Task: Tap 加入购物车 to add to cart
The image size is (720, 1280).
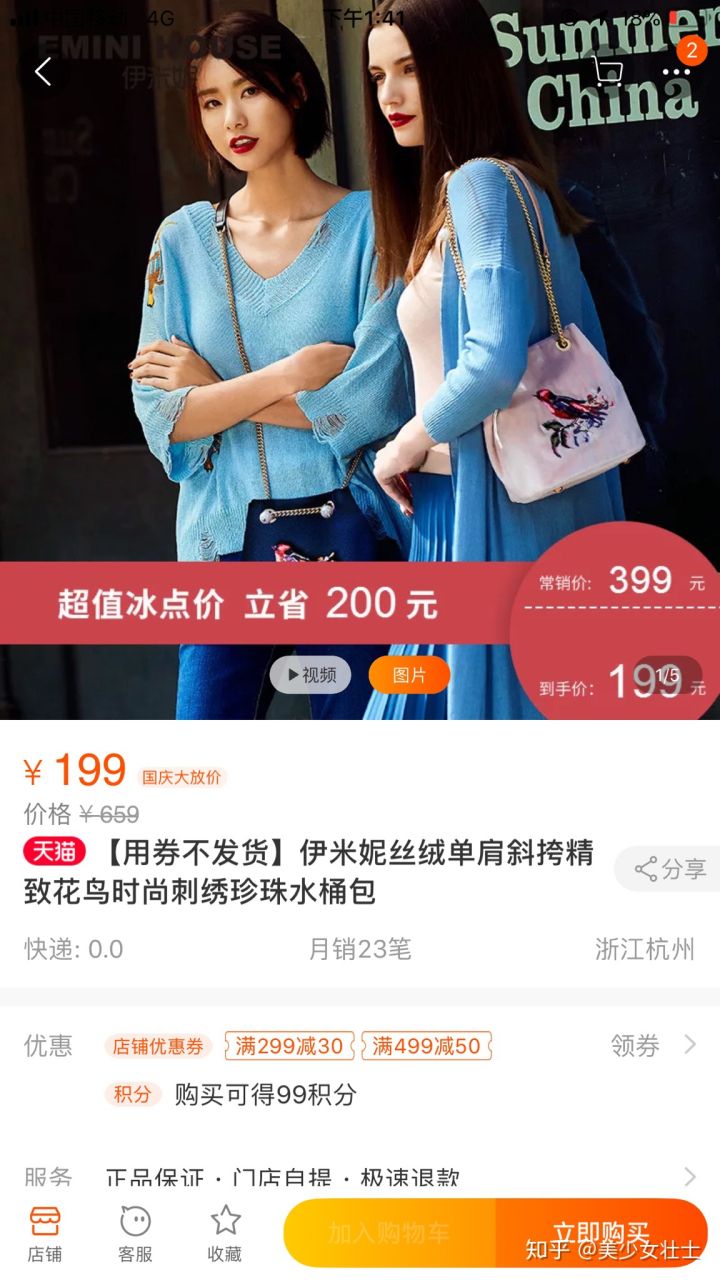Action: [x=390, y=1233]
